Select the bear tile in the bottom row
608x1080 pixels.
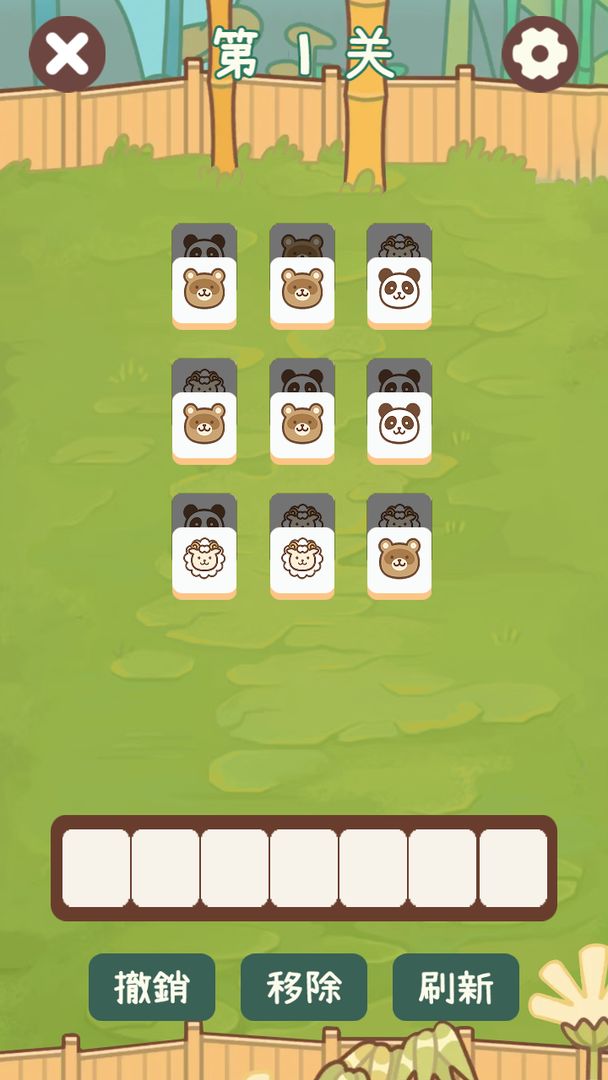click(399, 560)
